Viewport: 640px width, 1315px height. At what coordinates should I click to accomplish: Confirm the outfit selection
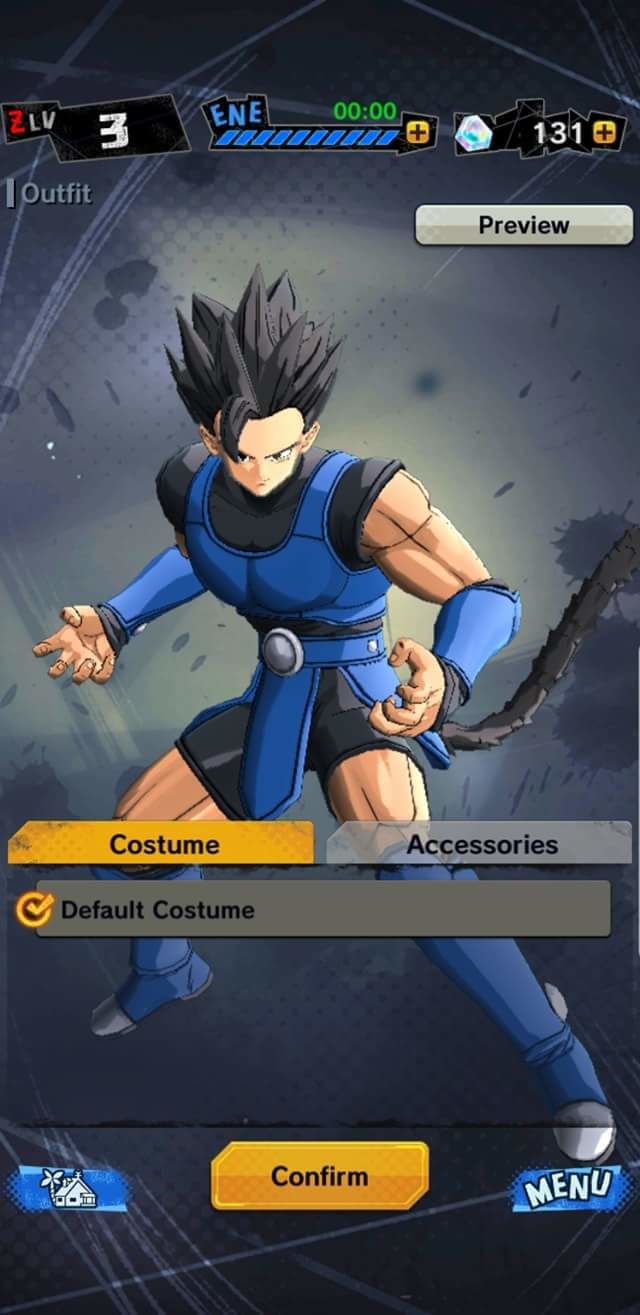319,1176
